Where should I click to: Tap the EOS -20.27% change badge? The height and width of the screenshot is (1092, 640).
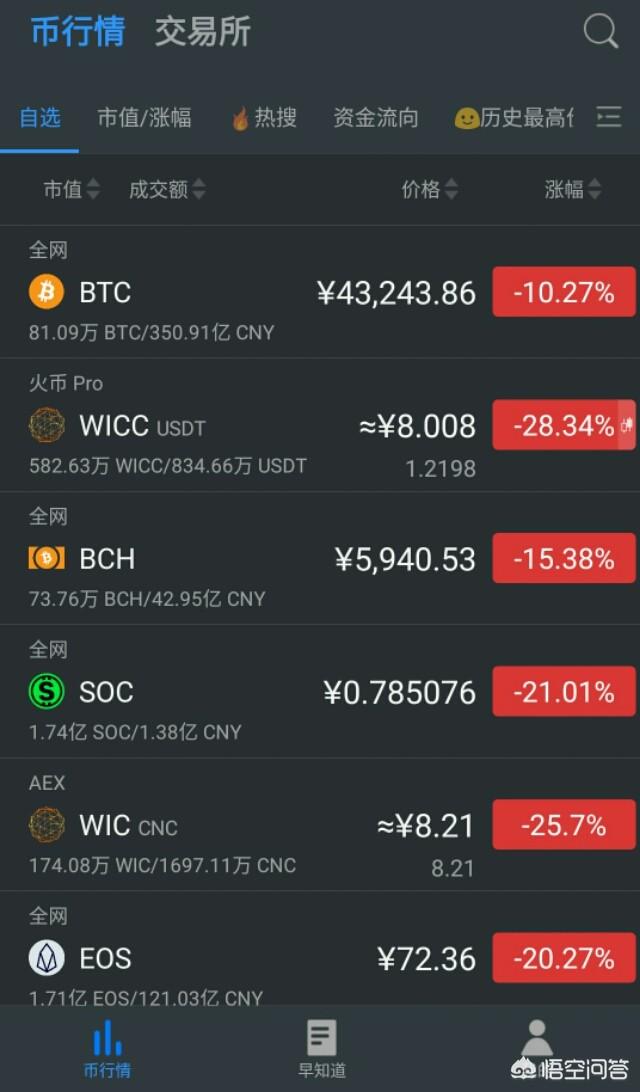click(x=564, y=959)
